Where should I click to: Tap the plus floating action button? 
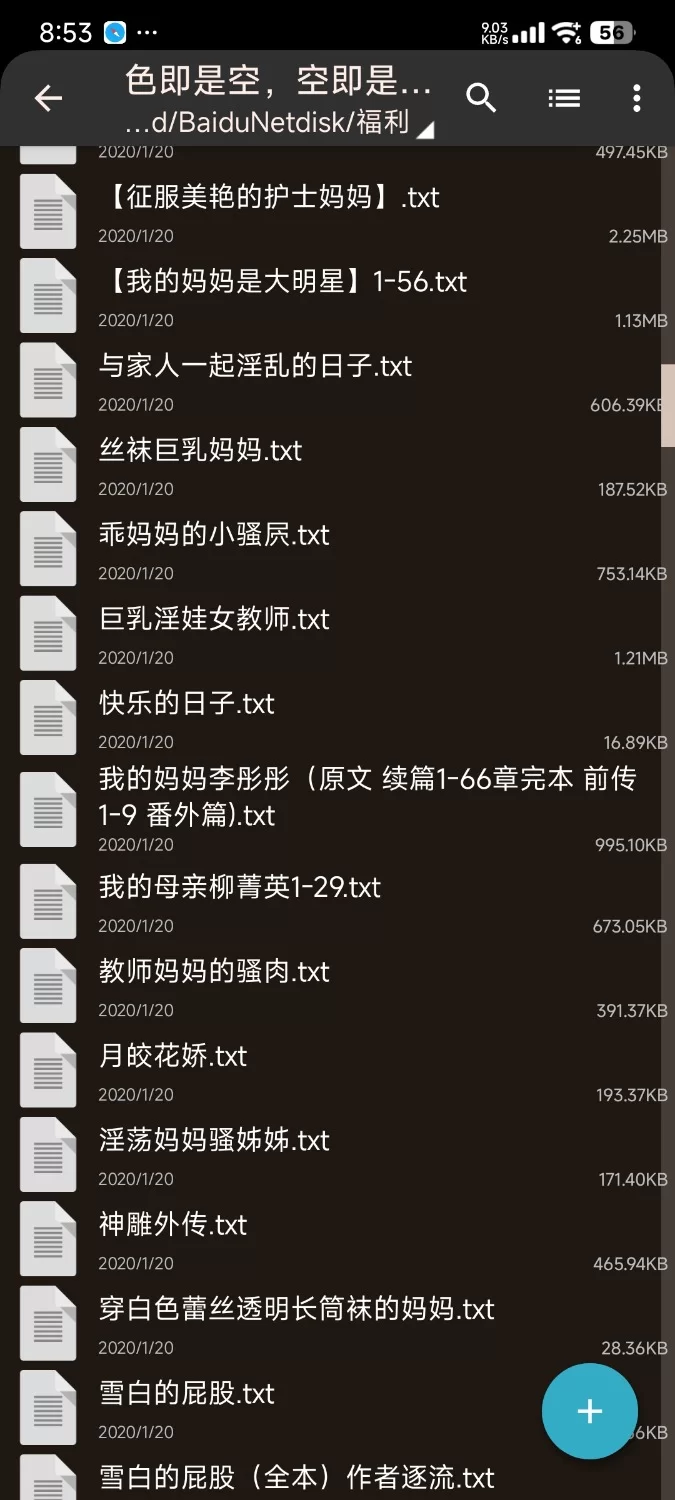coord(589,1411)
